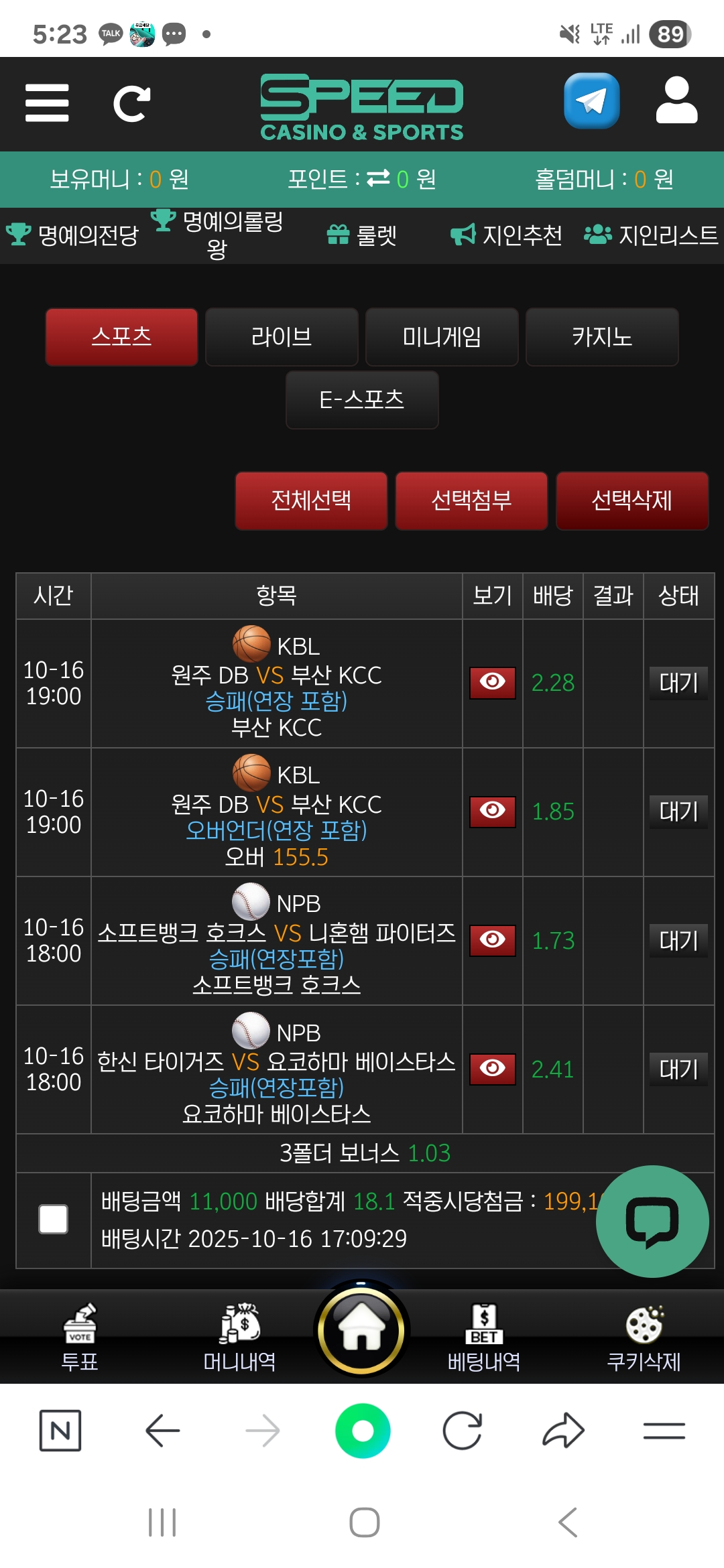Image resolution: width=724 pixels, height=1568 pixels.
Task: Open the Telegram channel icon
Action: coord(591,101)
